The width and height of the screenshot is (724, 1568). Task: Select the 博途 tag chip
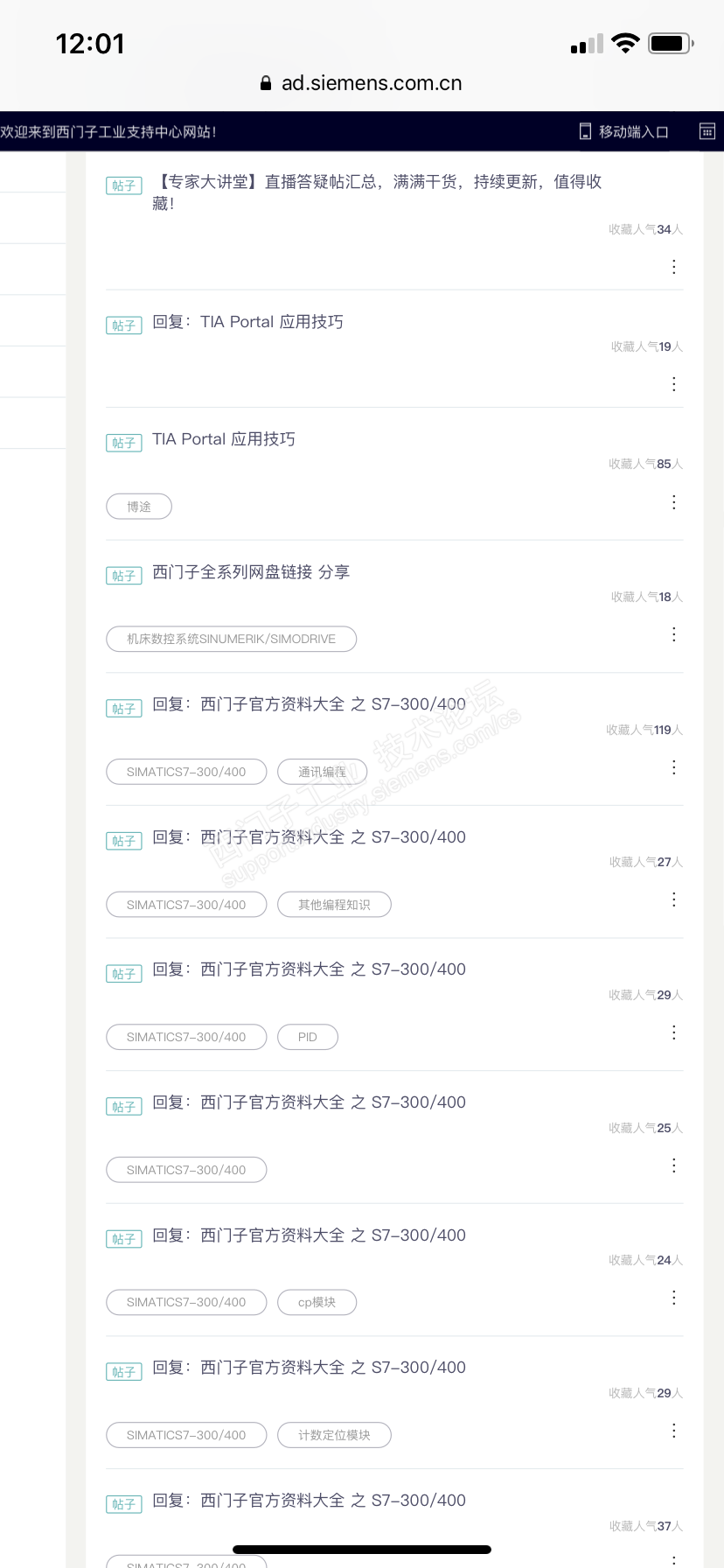coord(139,507)
